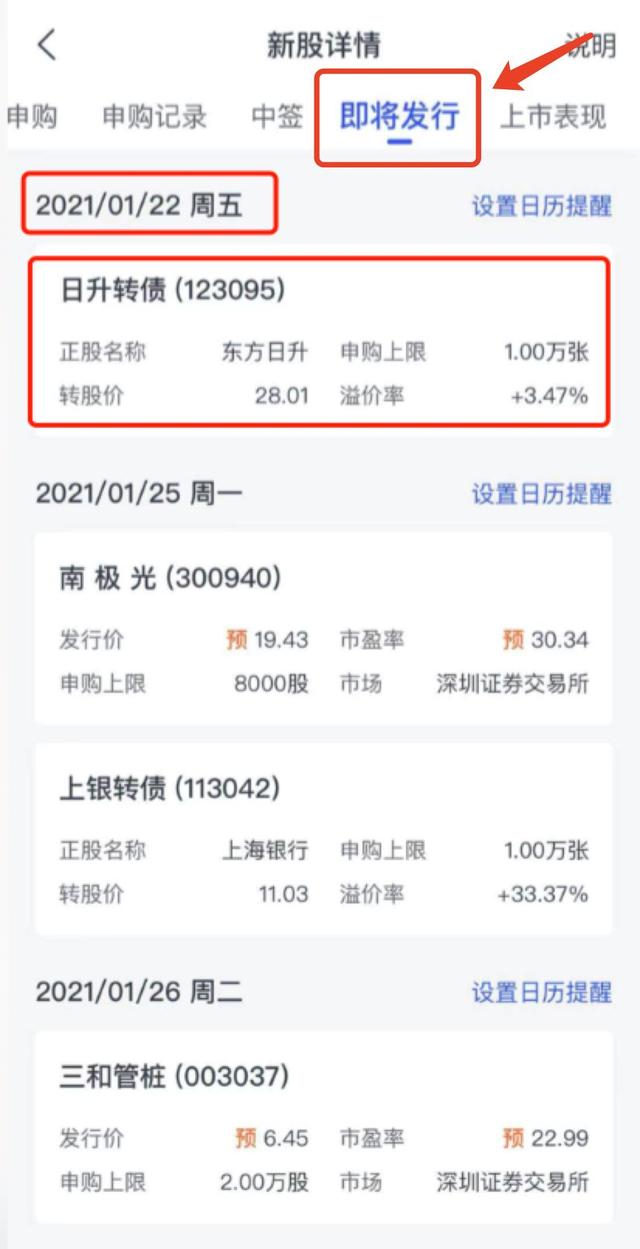Go back using the top-left arrow

tap(46, 45)
